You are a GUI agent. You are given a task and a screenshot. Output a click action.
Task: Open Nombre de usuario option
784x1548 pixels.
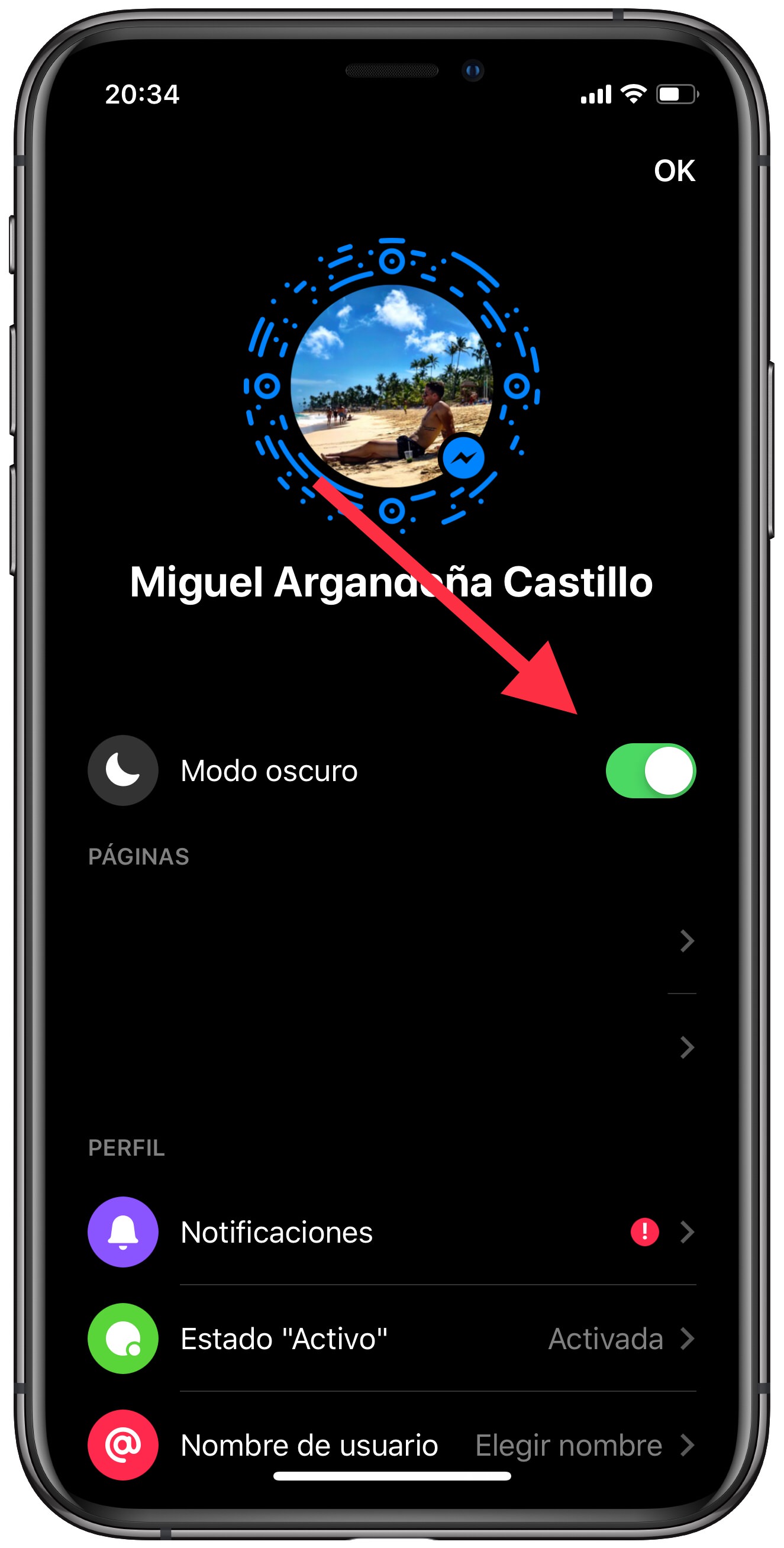pyautogui.click(x=391, y=1444)
